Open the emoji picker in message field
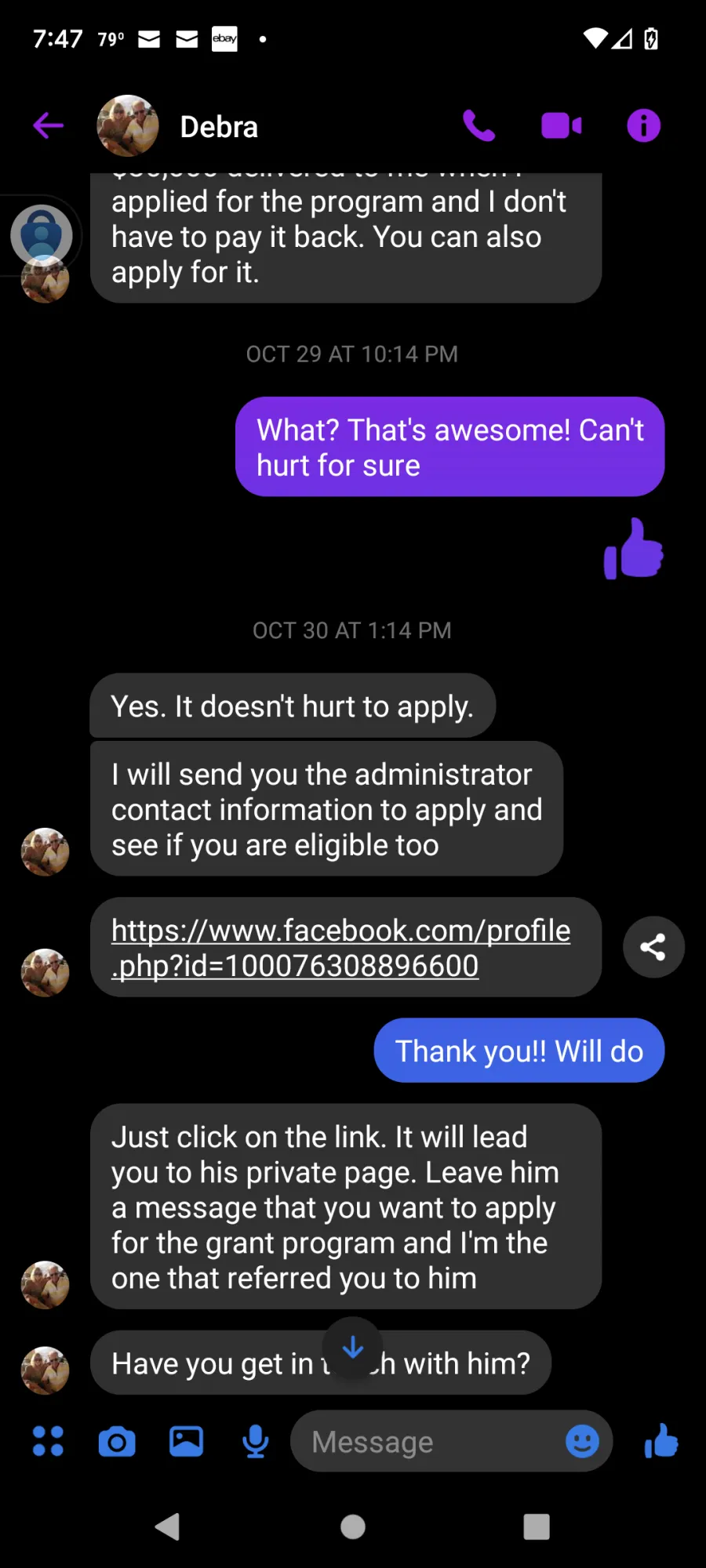The image size is (706, 1568). 582,1441
